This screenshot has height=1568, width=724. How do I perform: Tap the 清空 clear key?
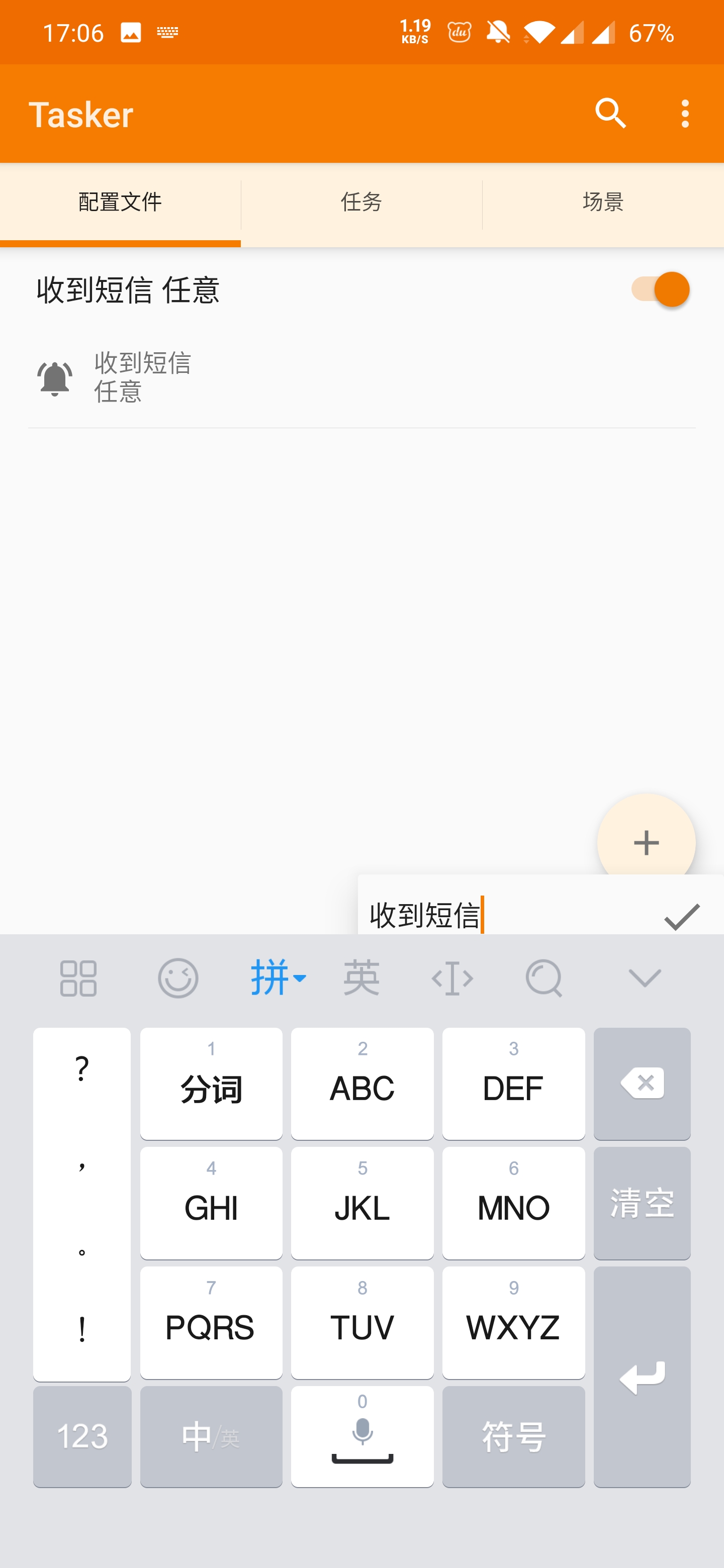click(x=641, y=1203)
